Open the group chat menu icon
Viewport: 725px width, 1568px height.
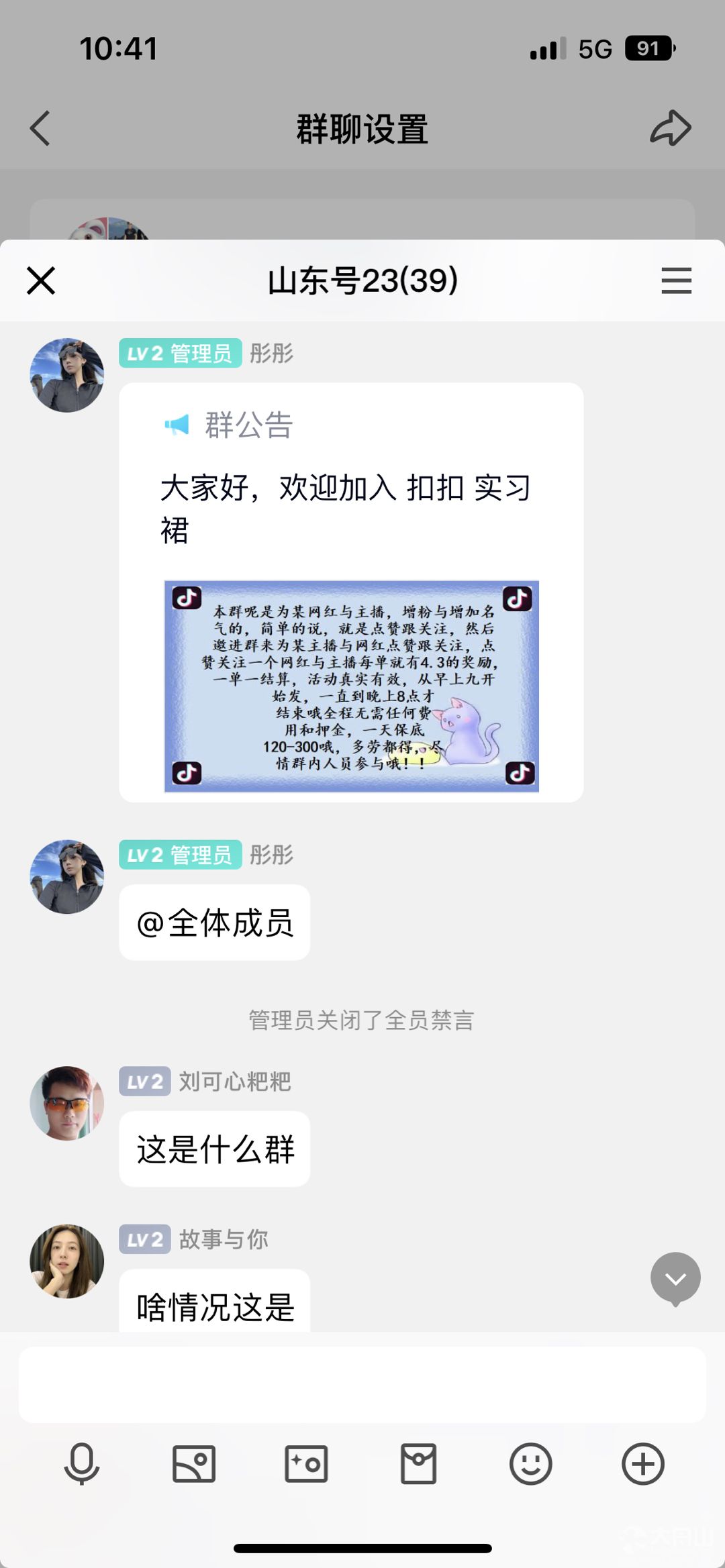pyautogui.click(x=676, y=280)
